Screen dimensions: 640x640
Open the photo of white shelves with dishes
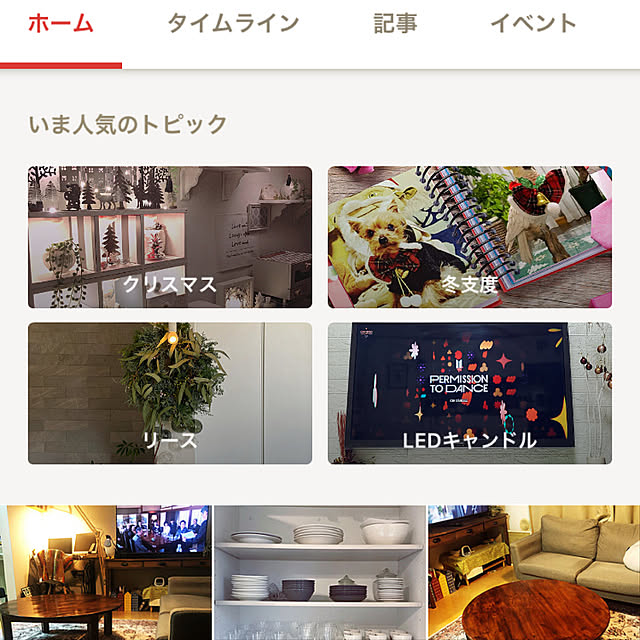pos(320,573)
